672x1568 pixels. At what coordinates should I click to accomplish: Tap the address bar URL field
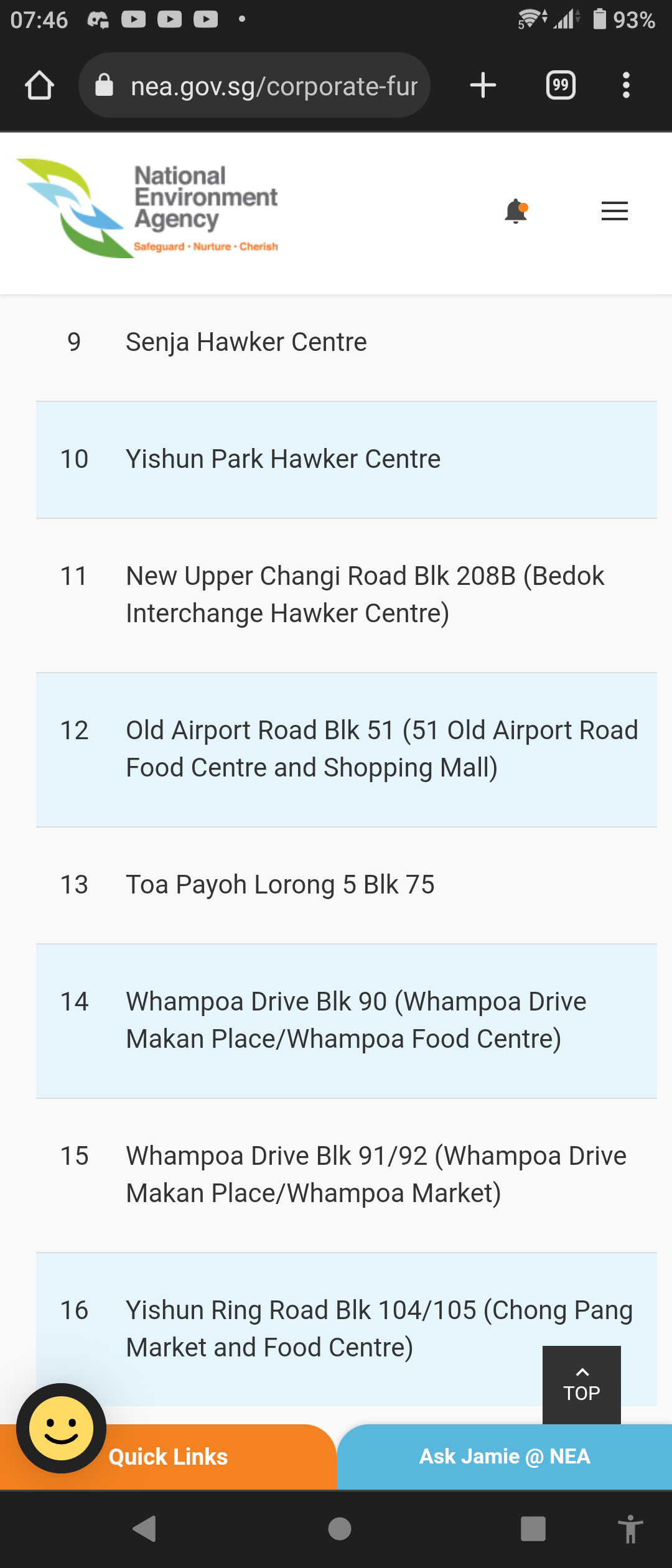tap(274, 85)
